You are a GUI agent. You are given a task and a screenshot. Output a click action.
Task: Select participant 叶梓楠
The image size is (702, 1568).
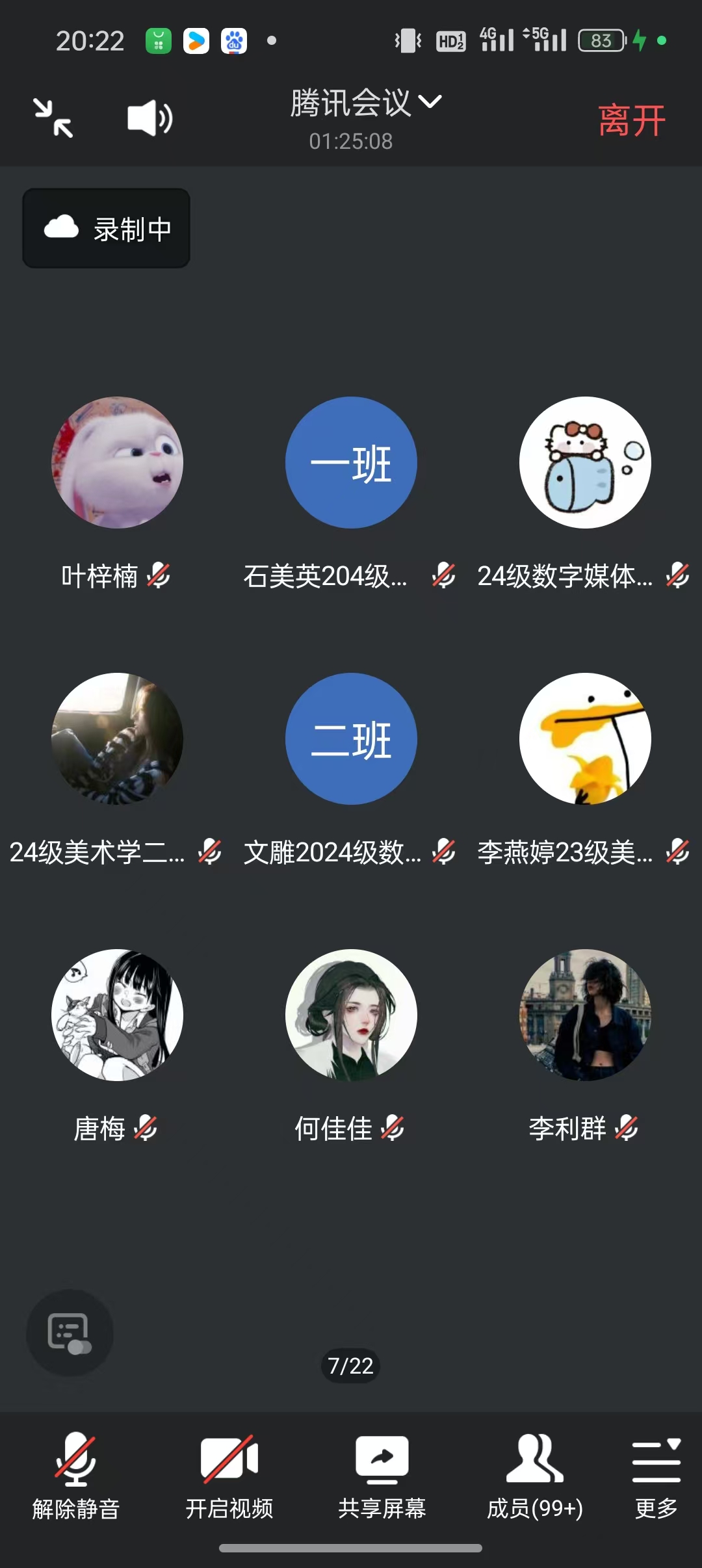point(117,463)
